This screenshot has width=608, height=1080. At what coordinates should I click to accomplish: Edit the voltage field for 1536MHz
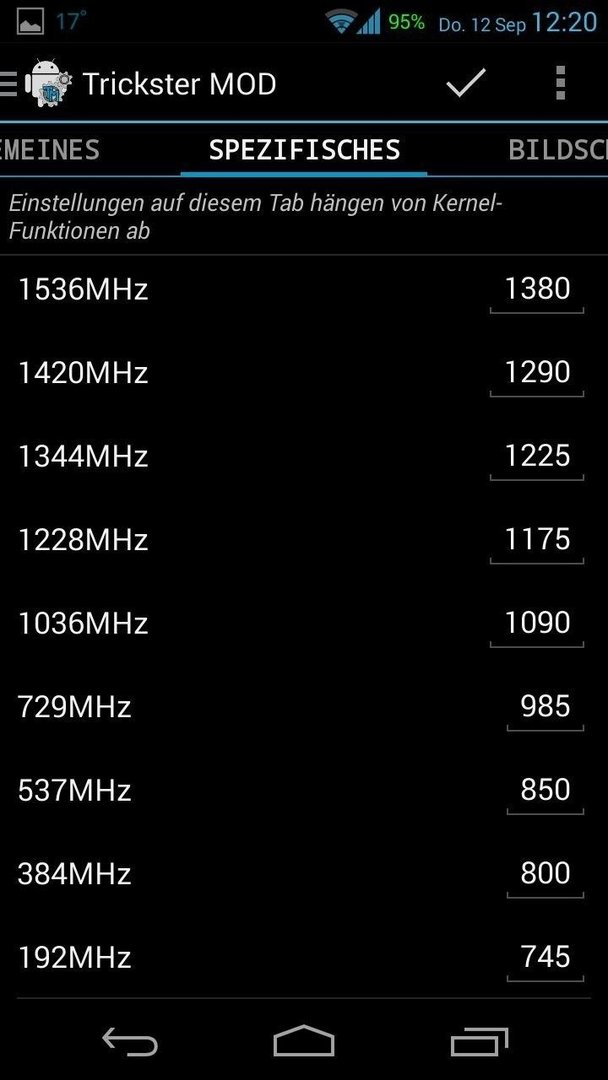pos(537,291)
